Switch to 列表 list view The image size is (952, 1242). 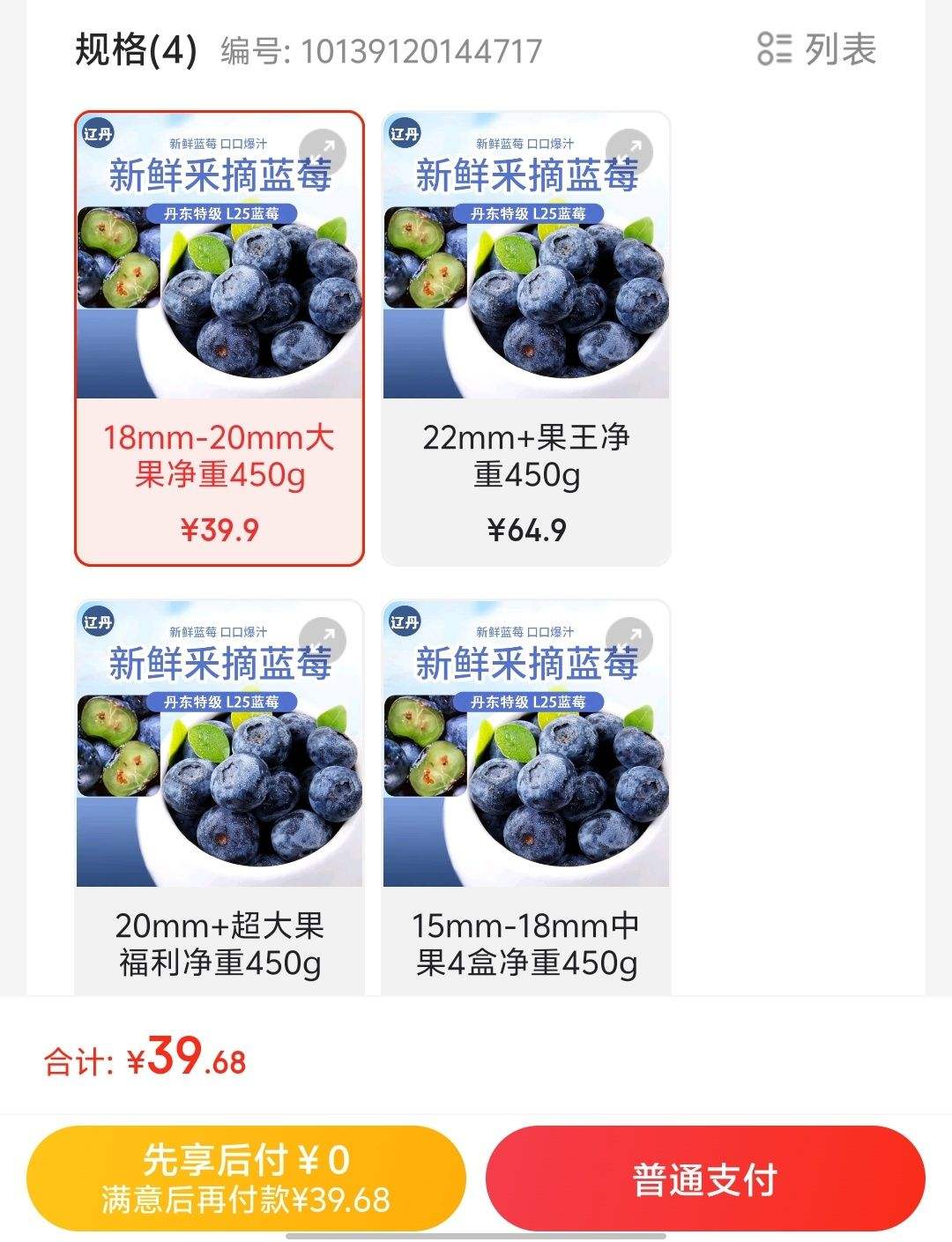click(817, 49)
